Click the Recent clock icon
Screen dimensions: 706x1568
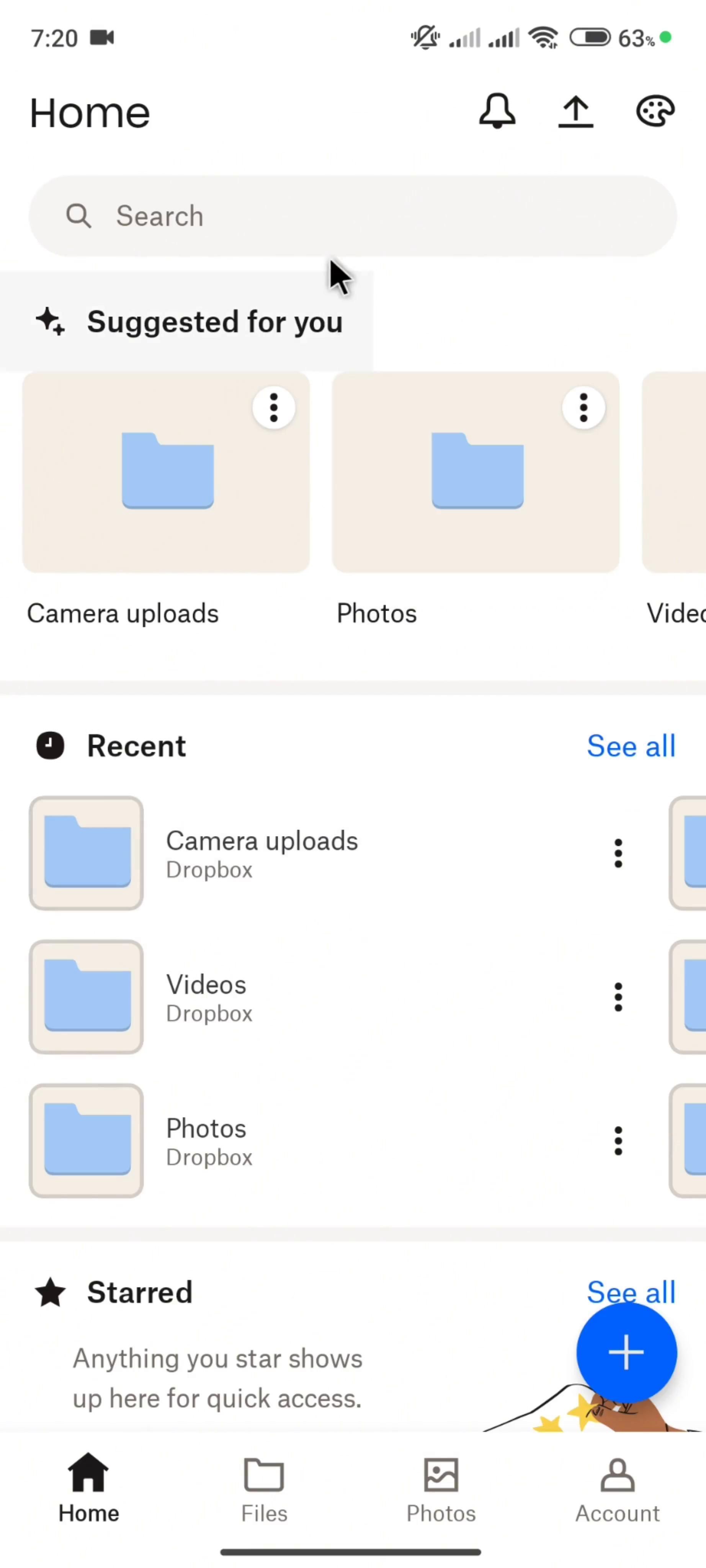coord(50,745)
